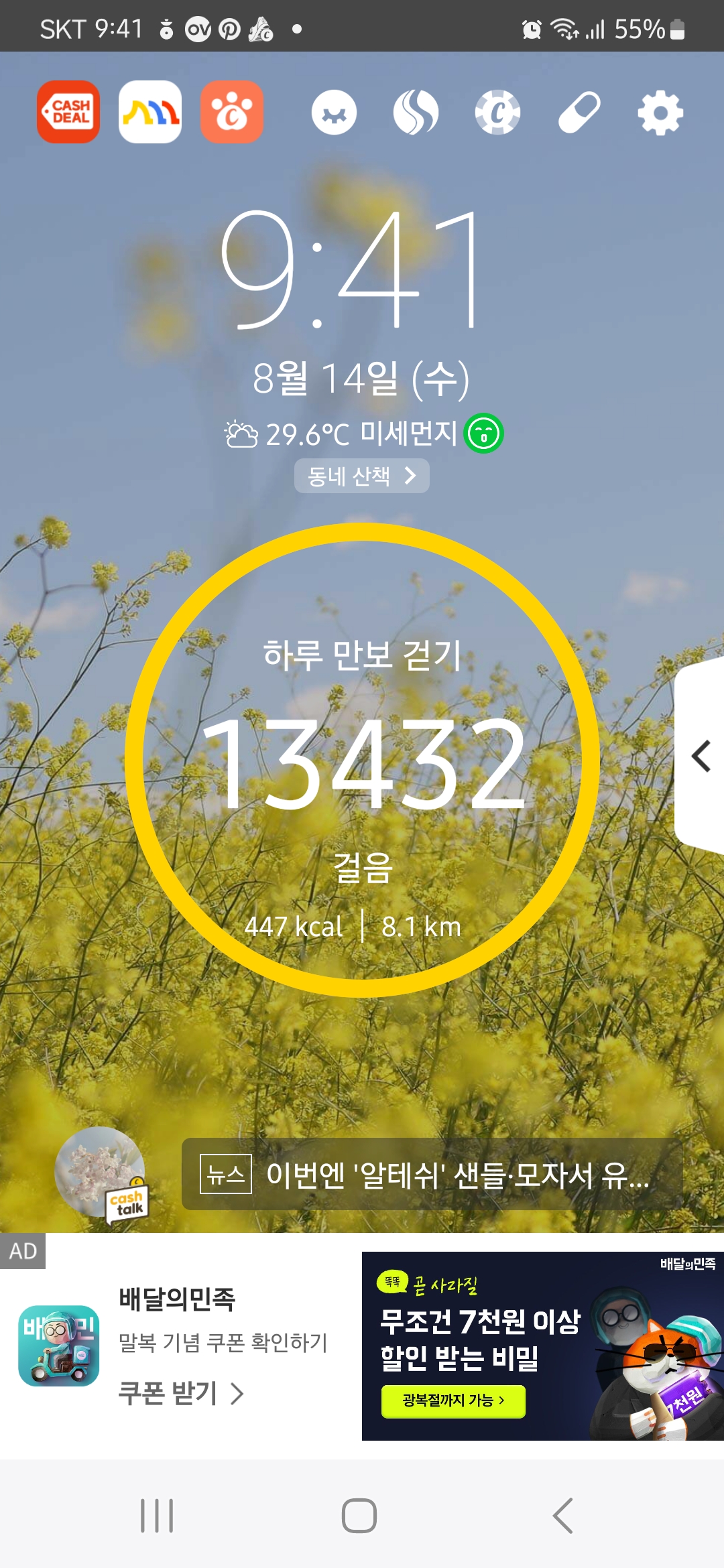This screenshot has height=1568, width=724.
Task: Expand the side panel arrow handle
Action: [x=701, y=757]
